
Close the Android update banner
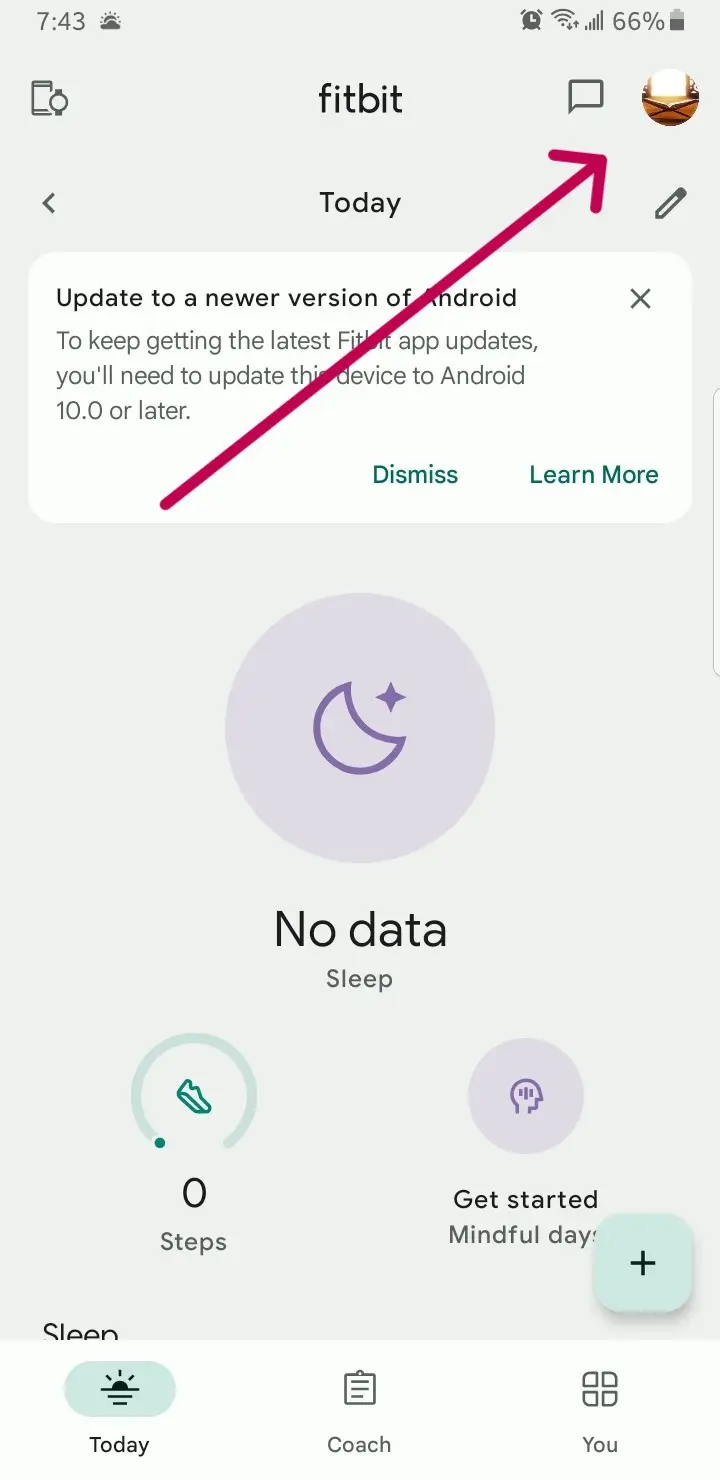(641, 298)
